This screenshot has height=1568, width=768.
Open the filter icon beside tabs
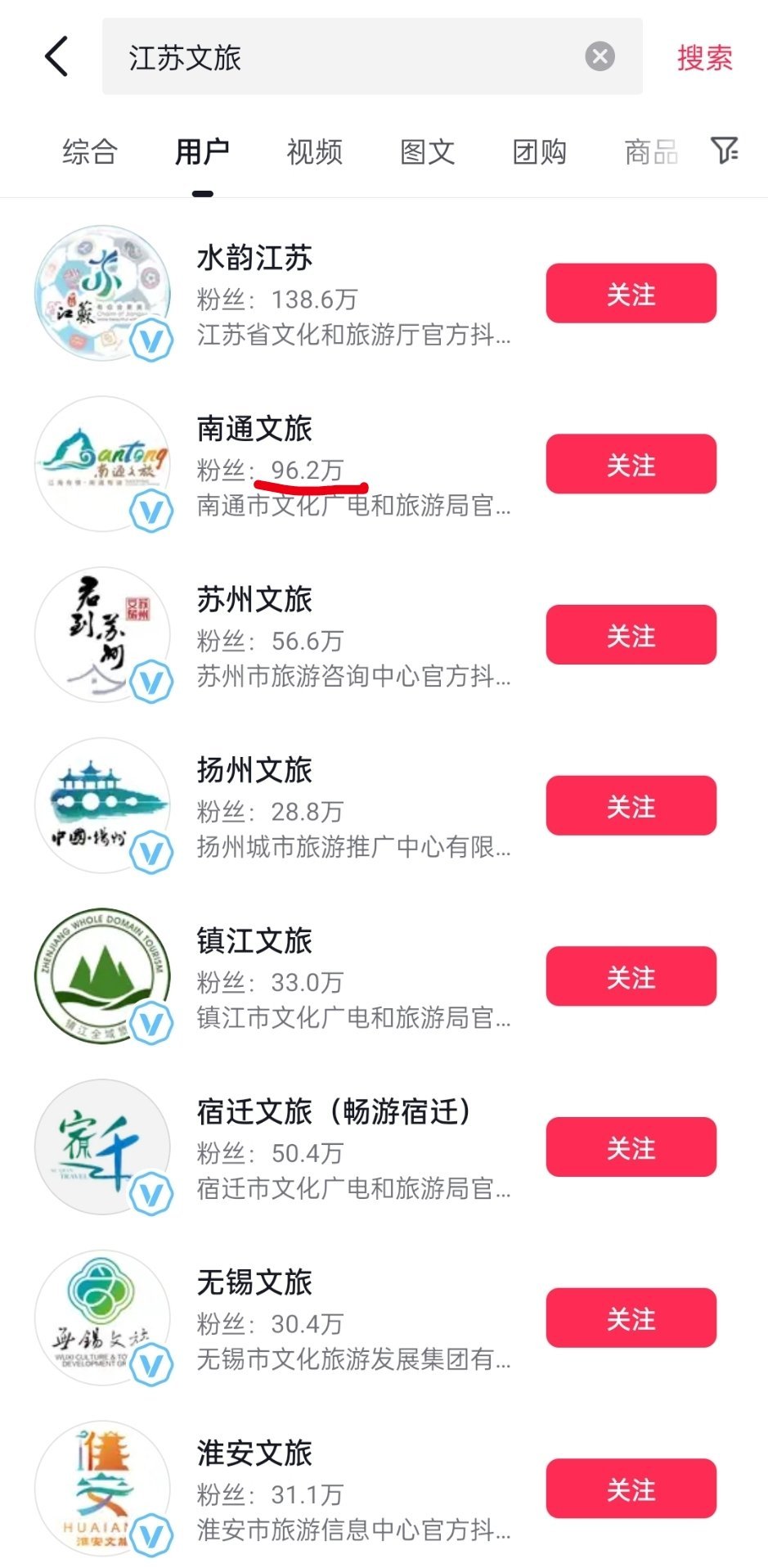[725, 151]
